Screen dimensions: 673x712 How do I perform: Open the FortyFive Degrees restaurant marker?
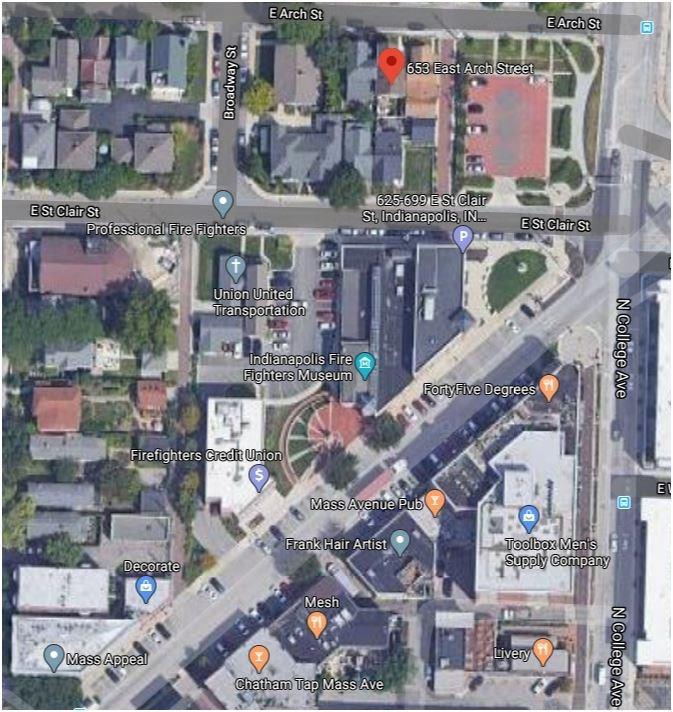tap(548, 388)
